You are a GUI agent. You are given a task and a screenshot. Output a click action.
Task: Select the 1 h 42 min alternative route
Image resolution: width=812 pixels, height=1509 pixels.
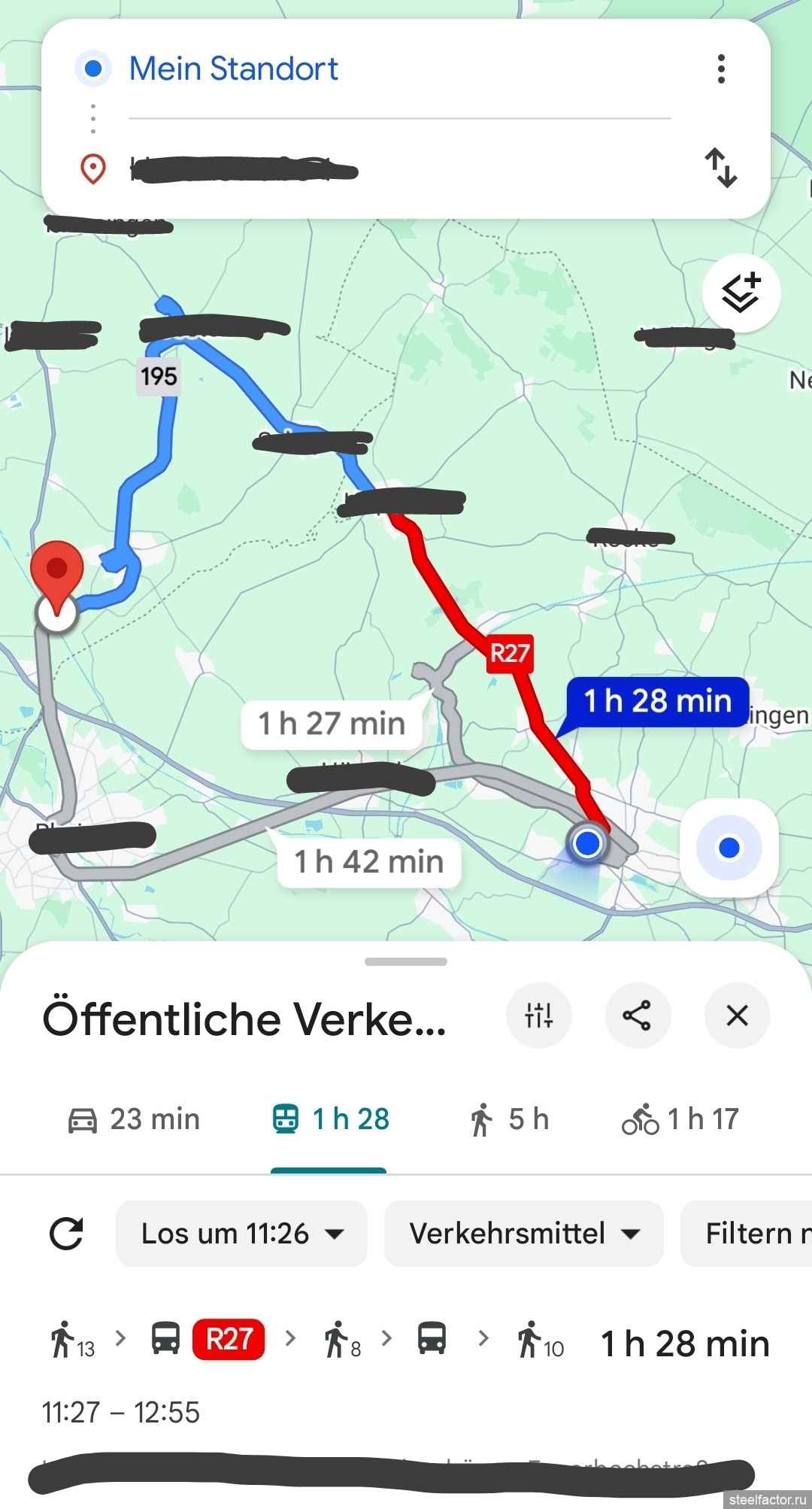click(368, 862)
